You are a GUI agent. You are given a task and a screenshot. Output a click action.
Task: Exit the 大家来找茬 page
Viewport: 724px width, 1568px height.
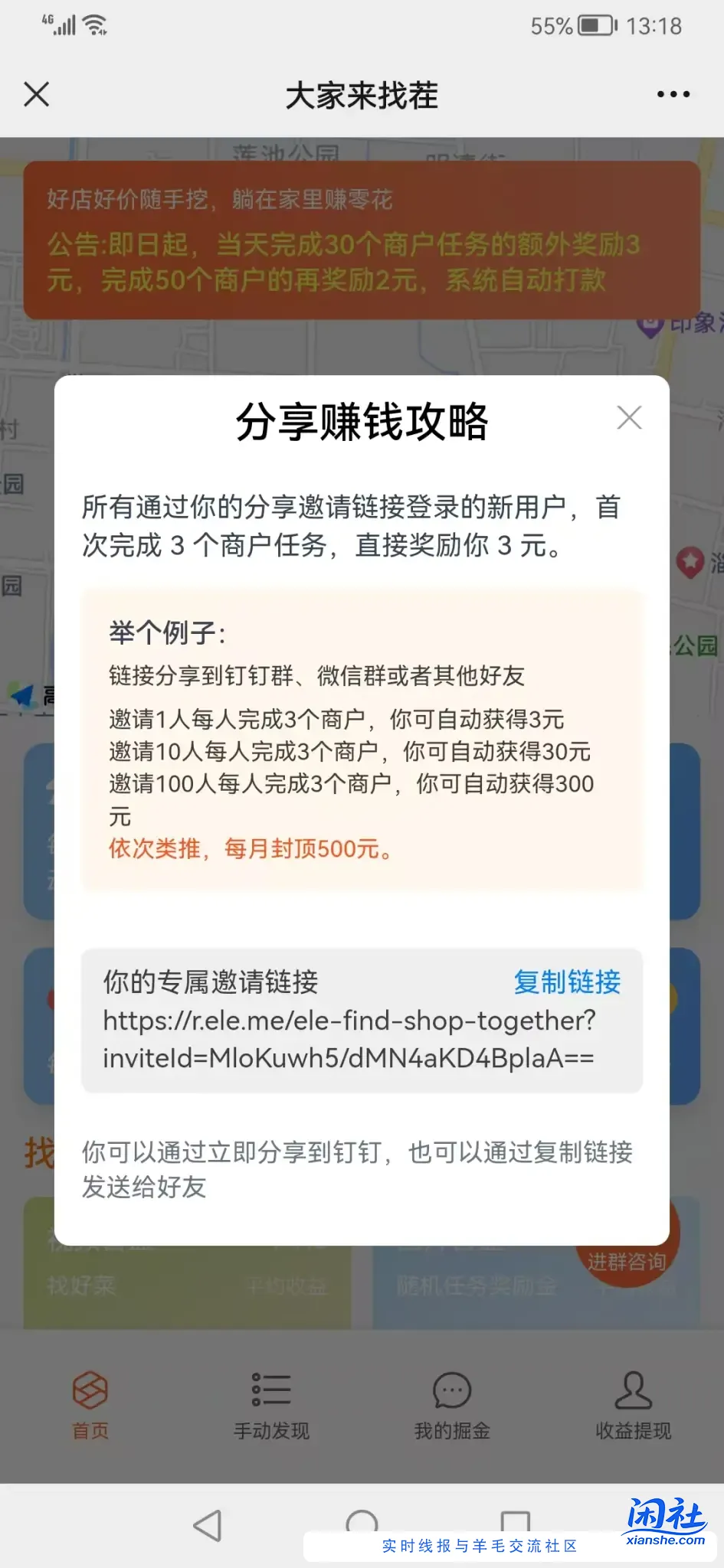[x=35, y=93]
